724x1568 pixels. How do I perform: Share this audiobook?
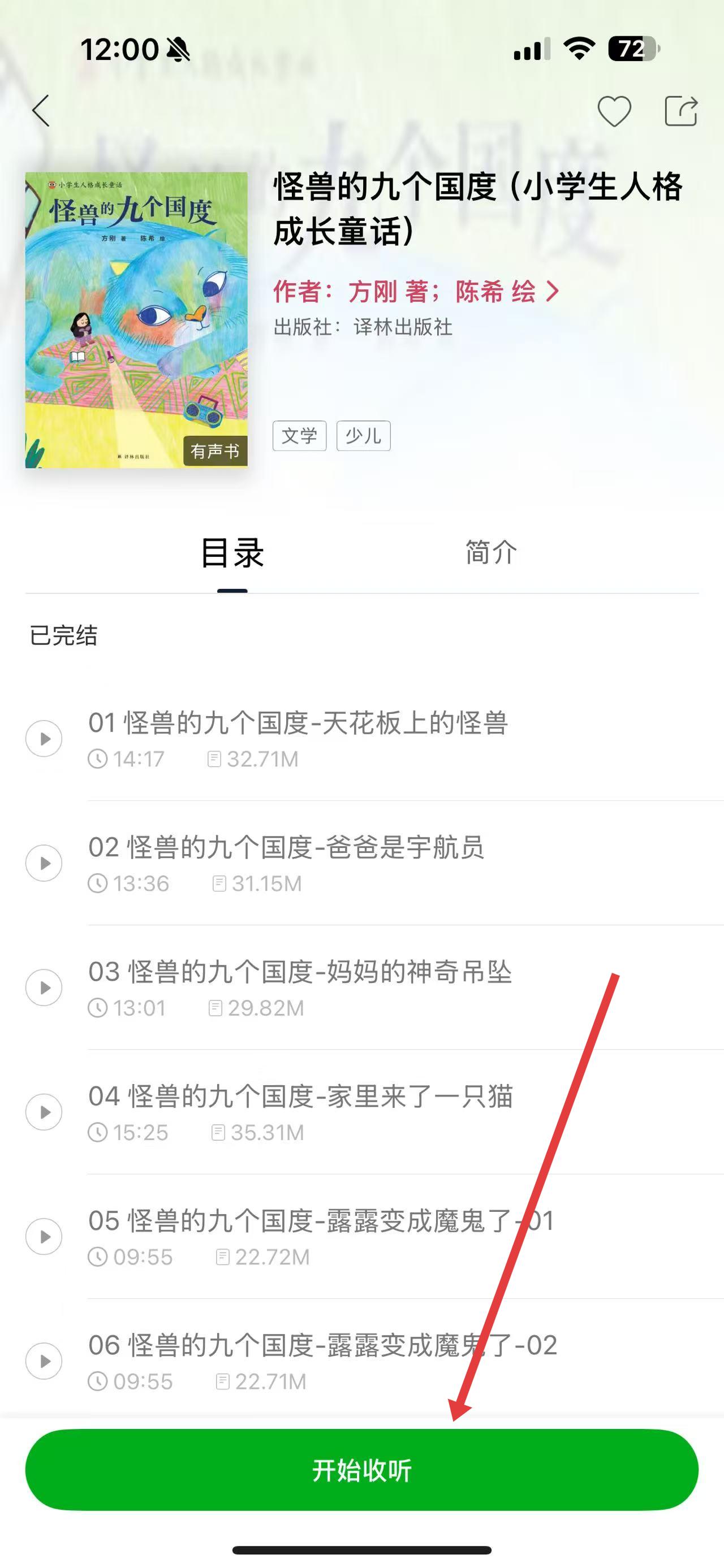[680, 111]
